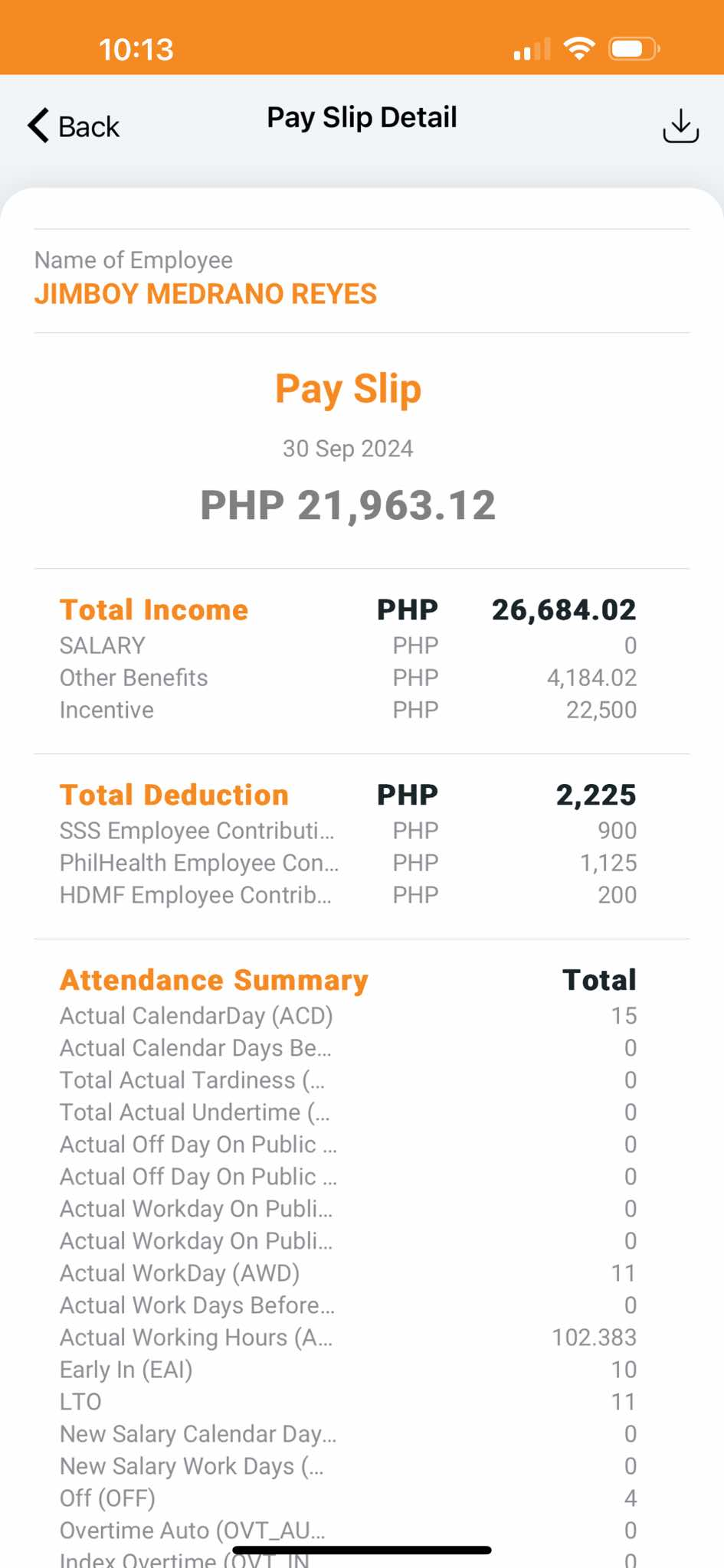
Task: Download the pay slip
Action: (680, 126)
